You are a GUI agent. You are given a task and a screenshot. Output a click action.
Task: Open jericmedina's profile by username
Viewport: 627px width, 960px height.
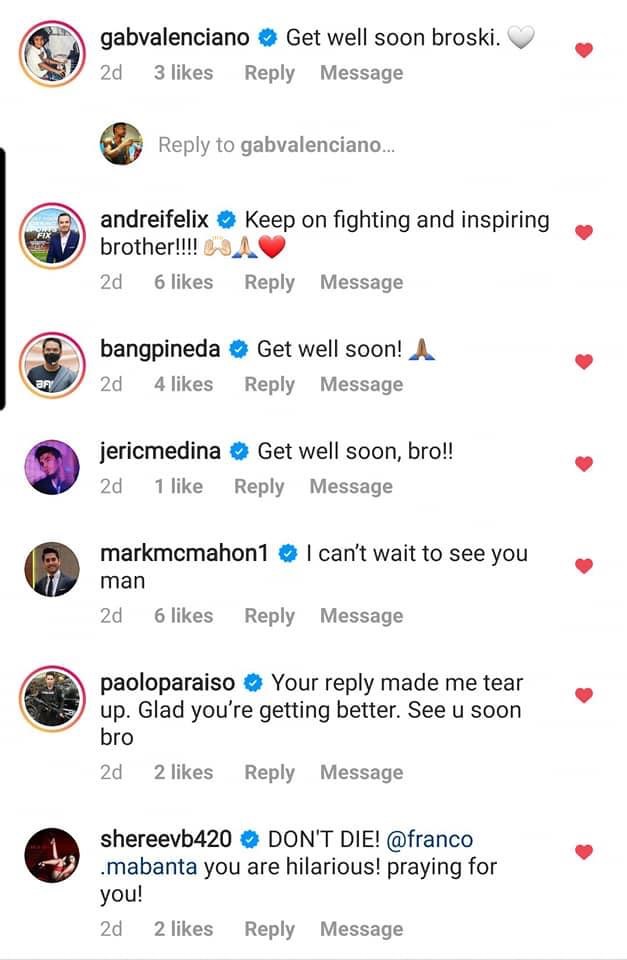click(x=160, y=451)
